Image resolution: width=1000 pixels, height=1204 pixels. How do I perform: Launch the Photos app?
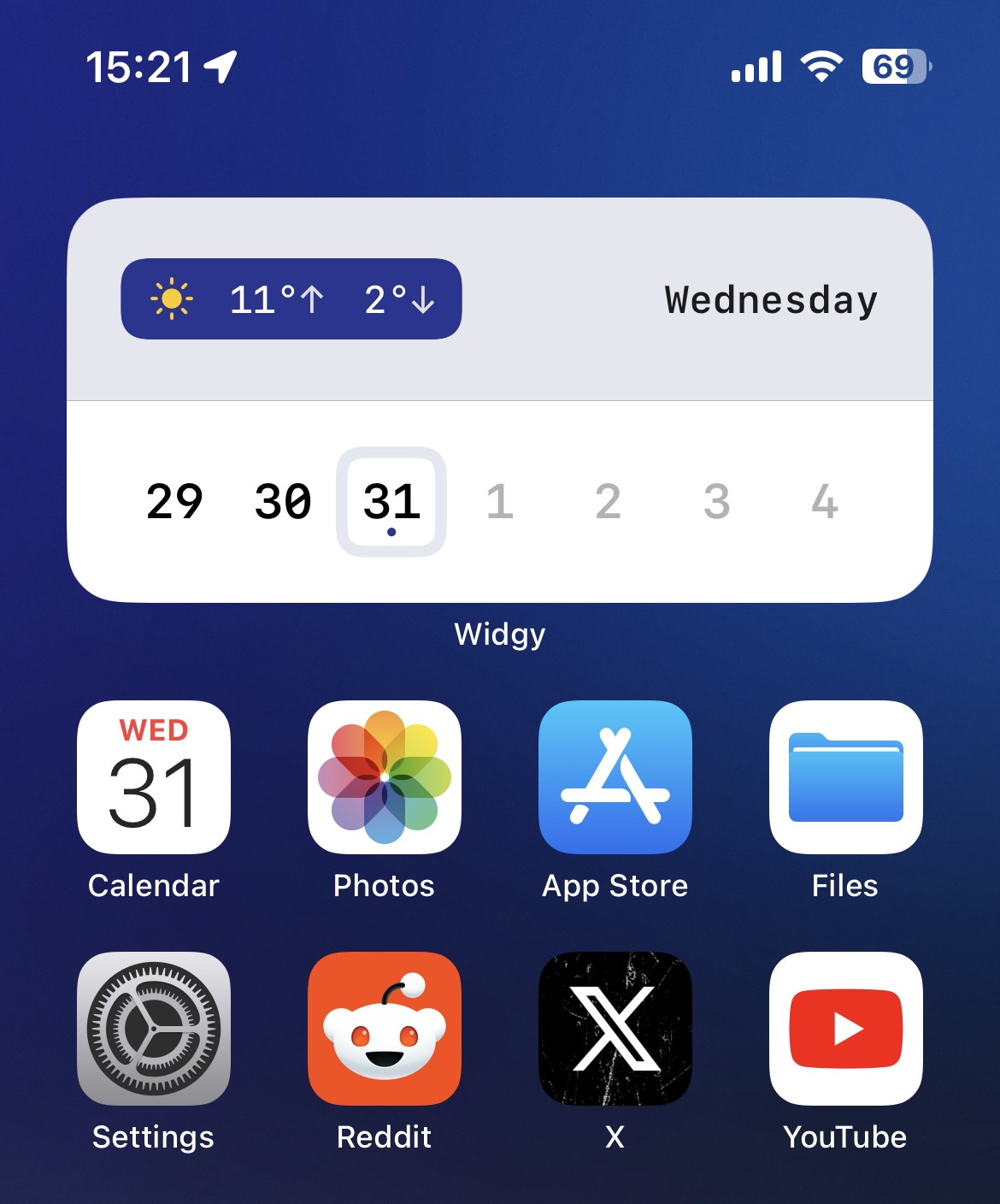tap(385, 776)
